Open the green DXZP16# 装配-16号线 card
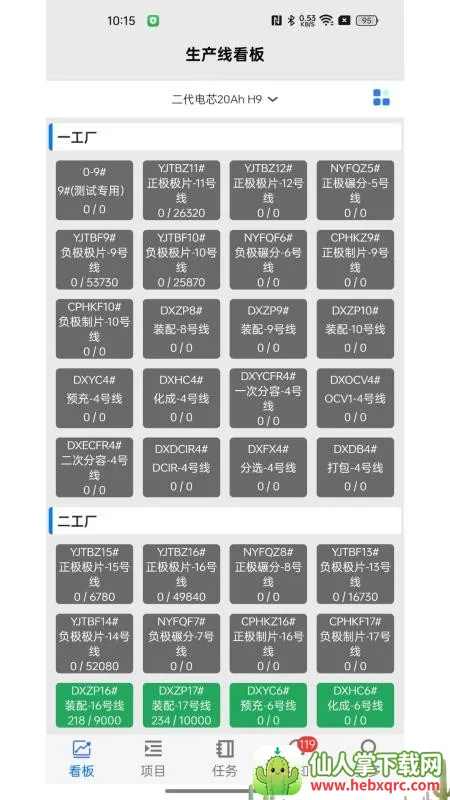 coord(94,705)
